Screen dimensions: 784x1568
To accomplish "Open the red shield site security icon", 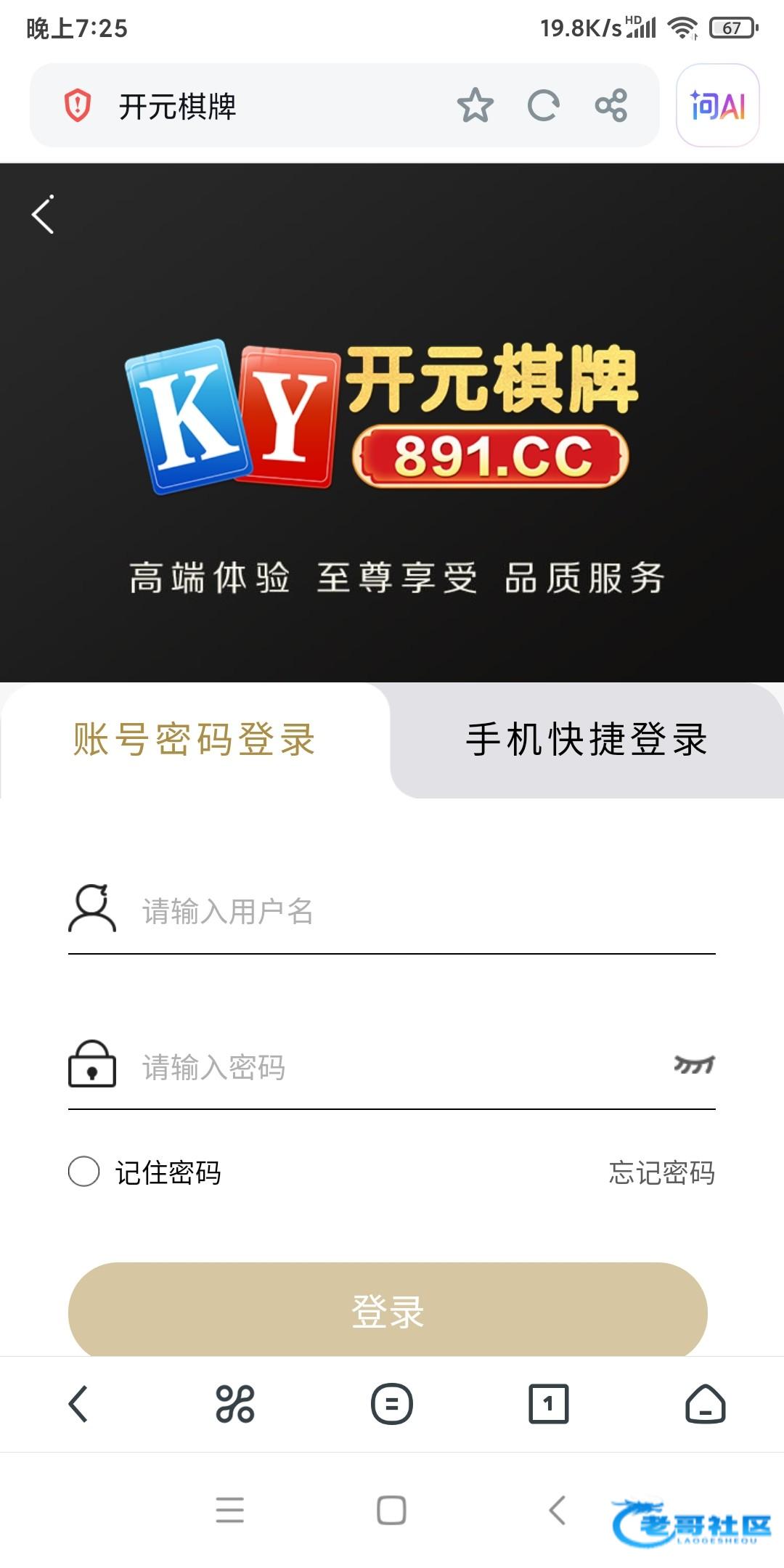I will pos(78,105).
